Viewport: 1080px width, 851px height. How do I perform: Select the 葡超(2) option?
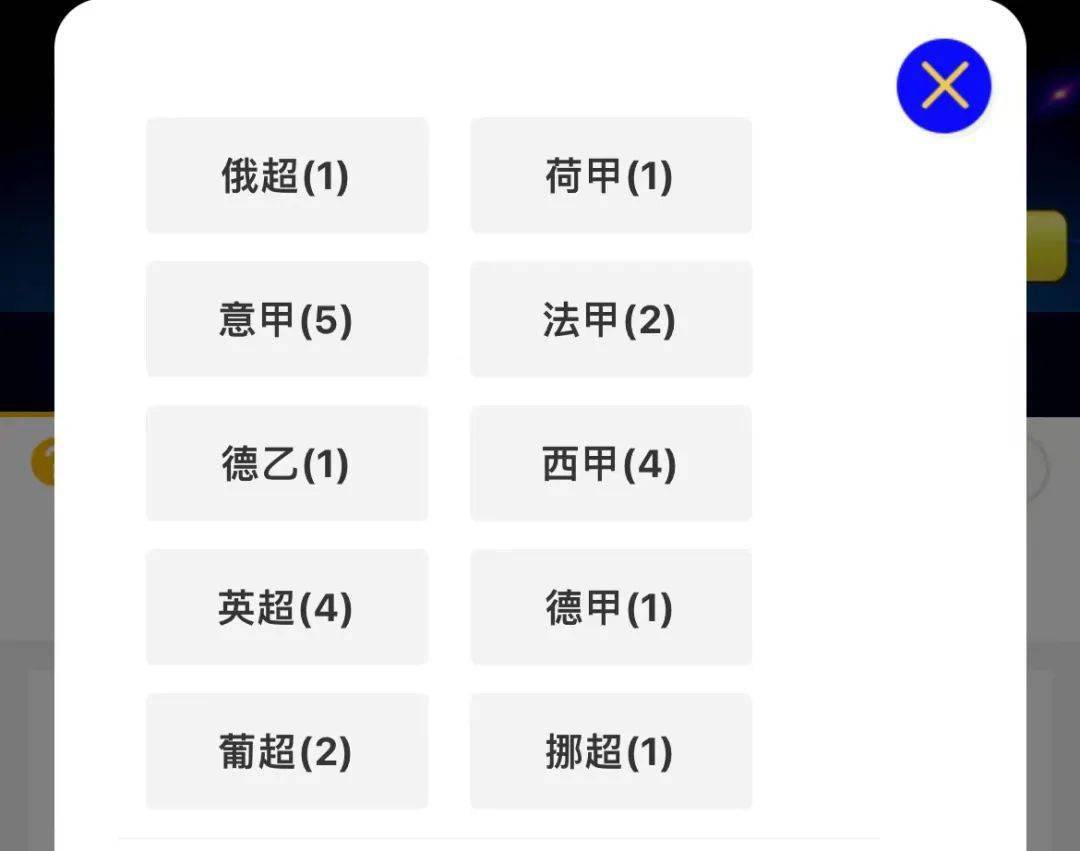tap(287, 751)
